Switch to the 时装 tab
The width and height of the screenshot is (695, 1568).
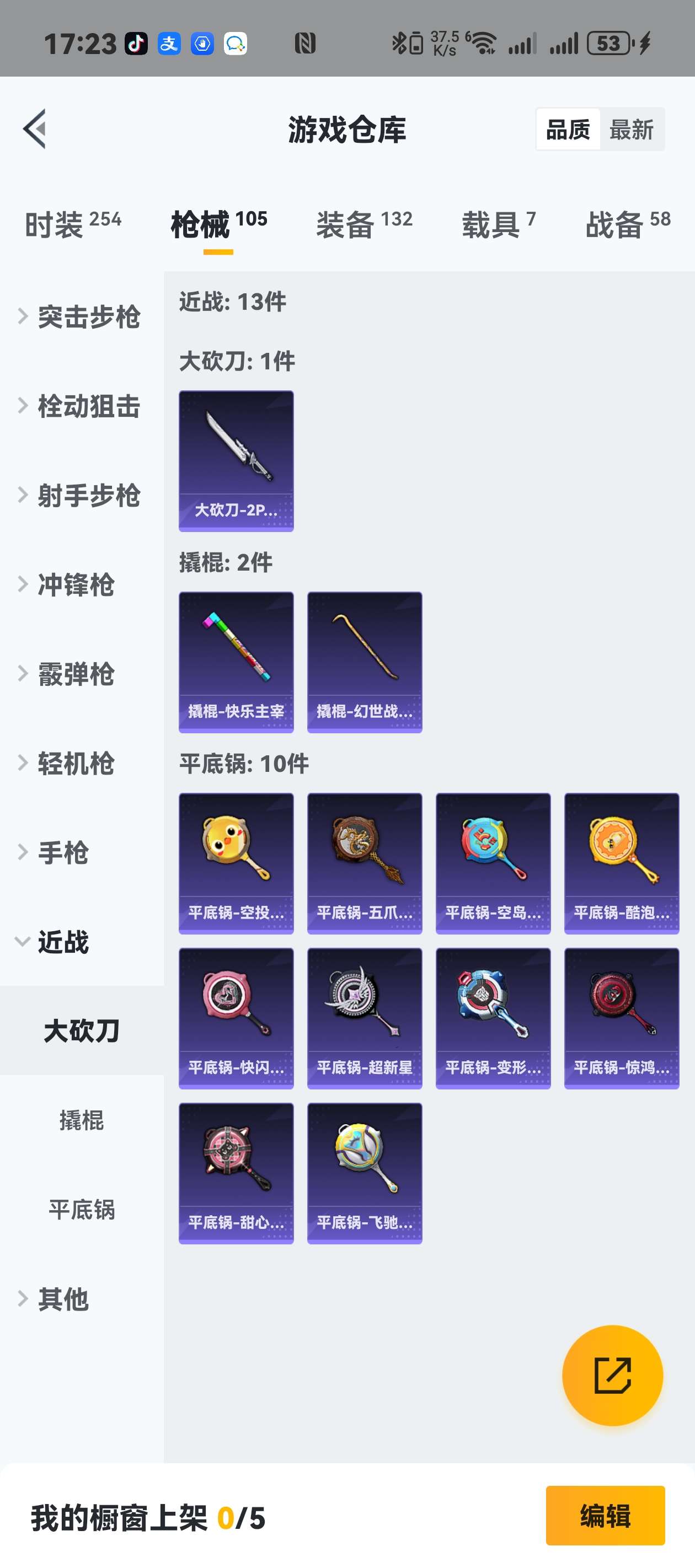coord(72,224)
